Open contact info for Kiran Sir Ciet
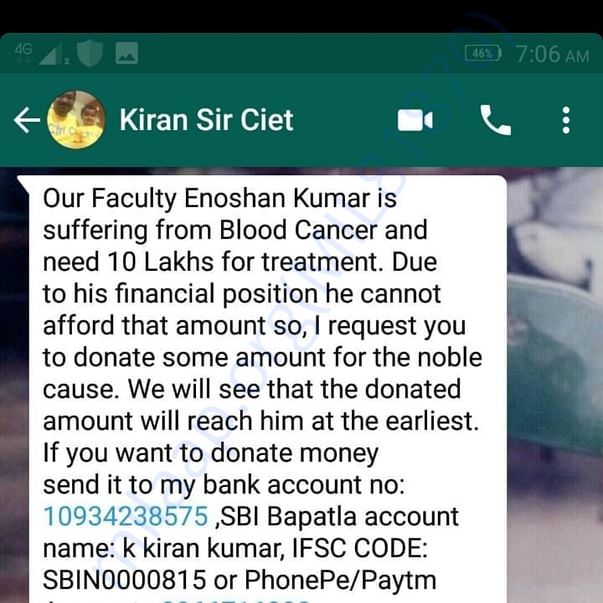 tap(206, 121)
